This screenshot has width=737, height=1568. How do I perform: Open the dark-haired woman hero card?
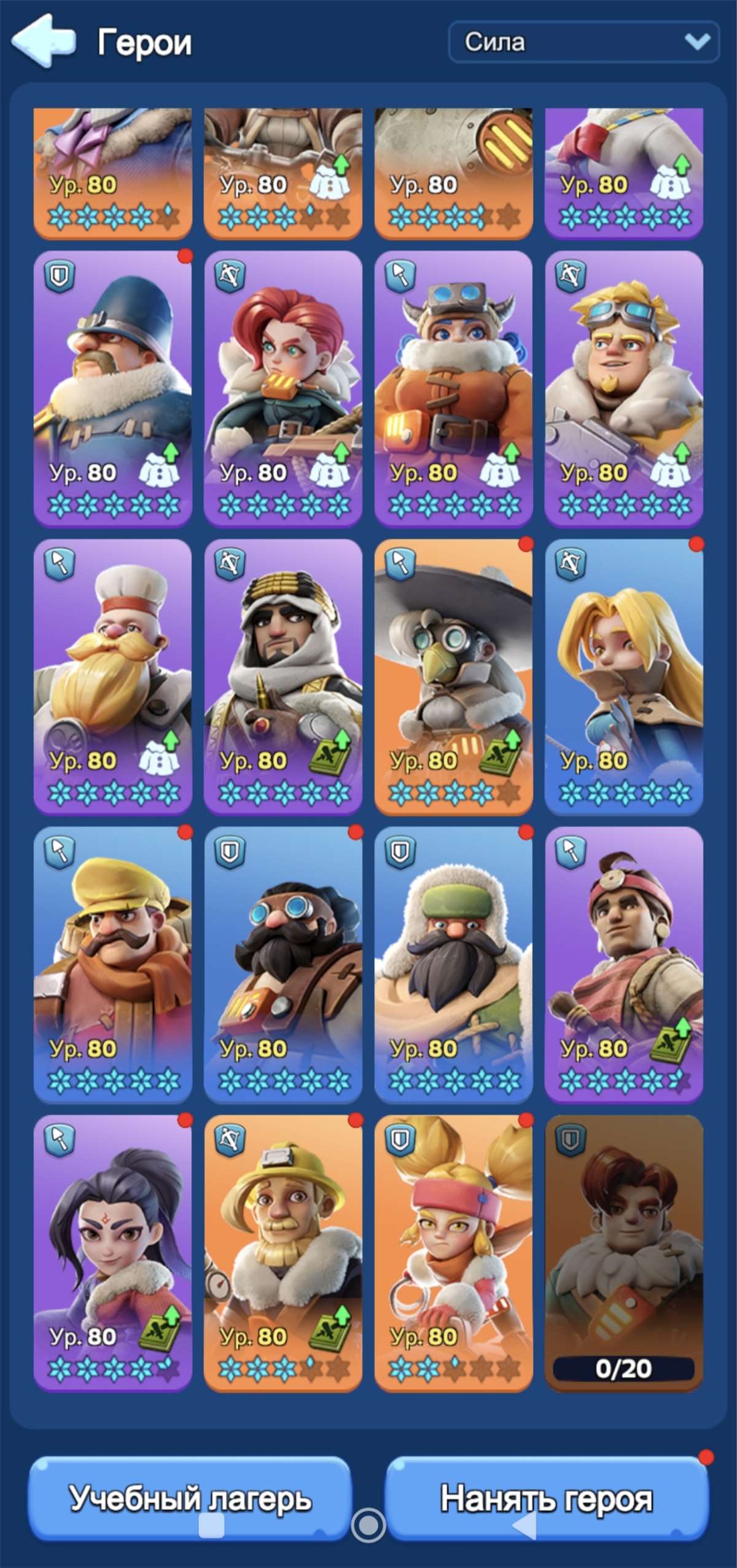click(x=113, y=1253)
